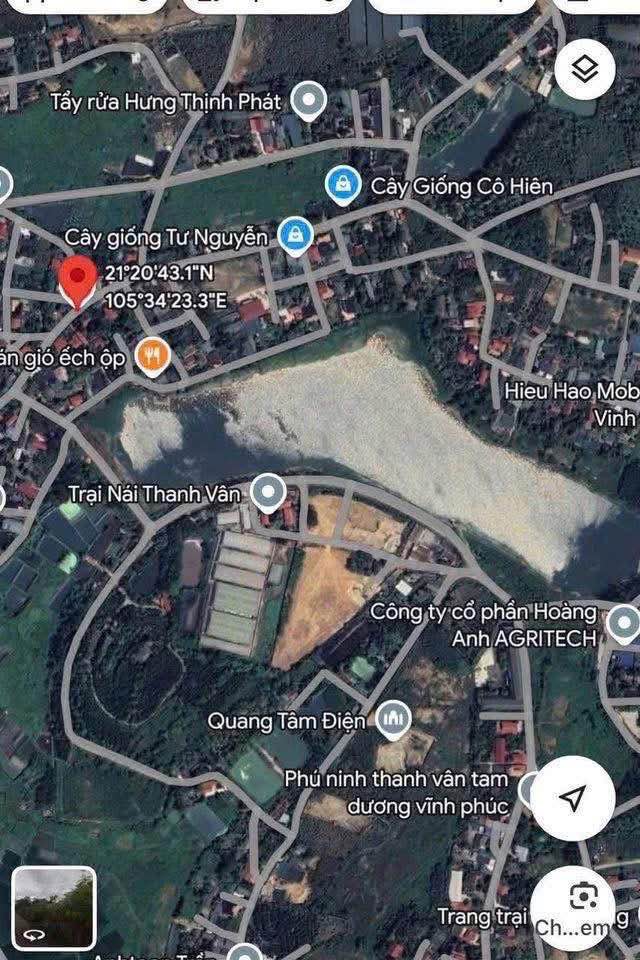Open Hoàng Anh AGRITECH company pin
The height and width of the screenshot is (960, 640).
click(x=623, y=624)
